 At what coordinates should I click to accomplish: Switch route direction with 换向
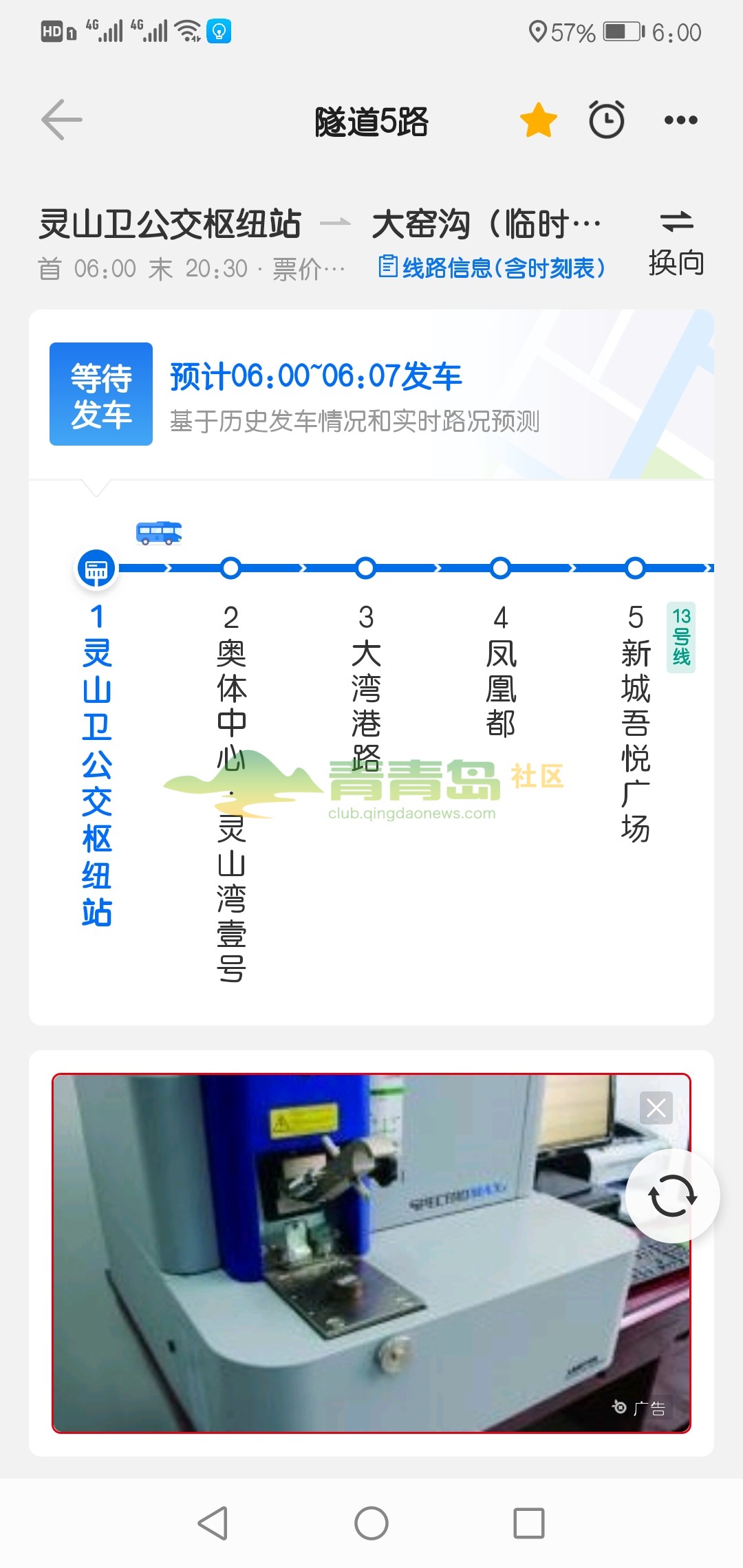676,243
